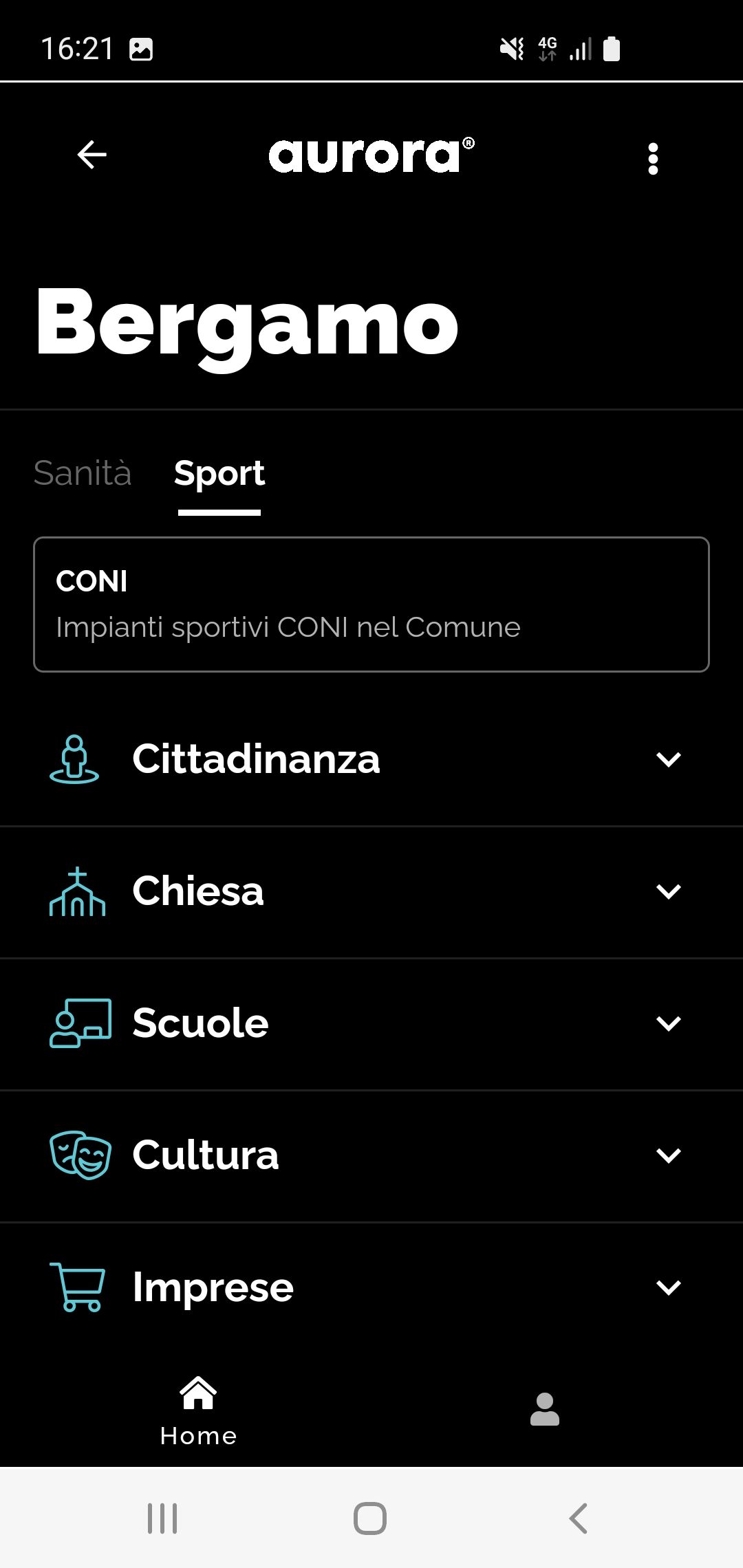
Task: Switch to the Sanità tab
Action: [83, 473]
